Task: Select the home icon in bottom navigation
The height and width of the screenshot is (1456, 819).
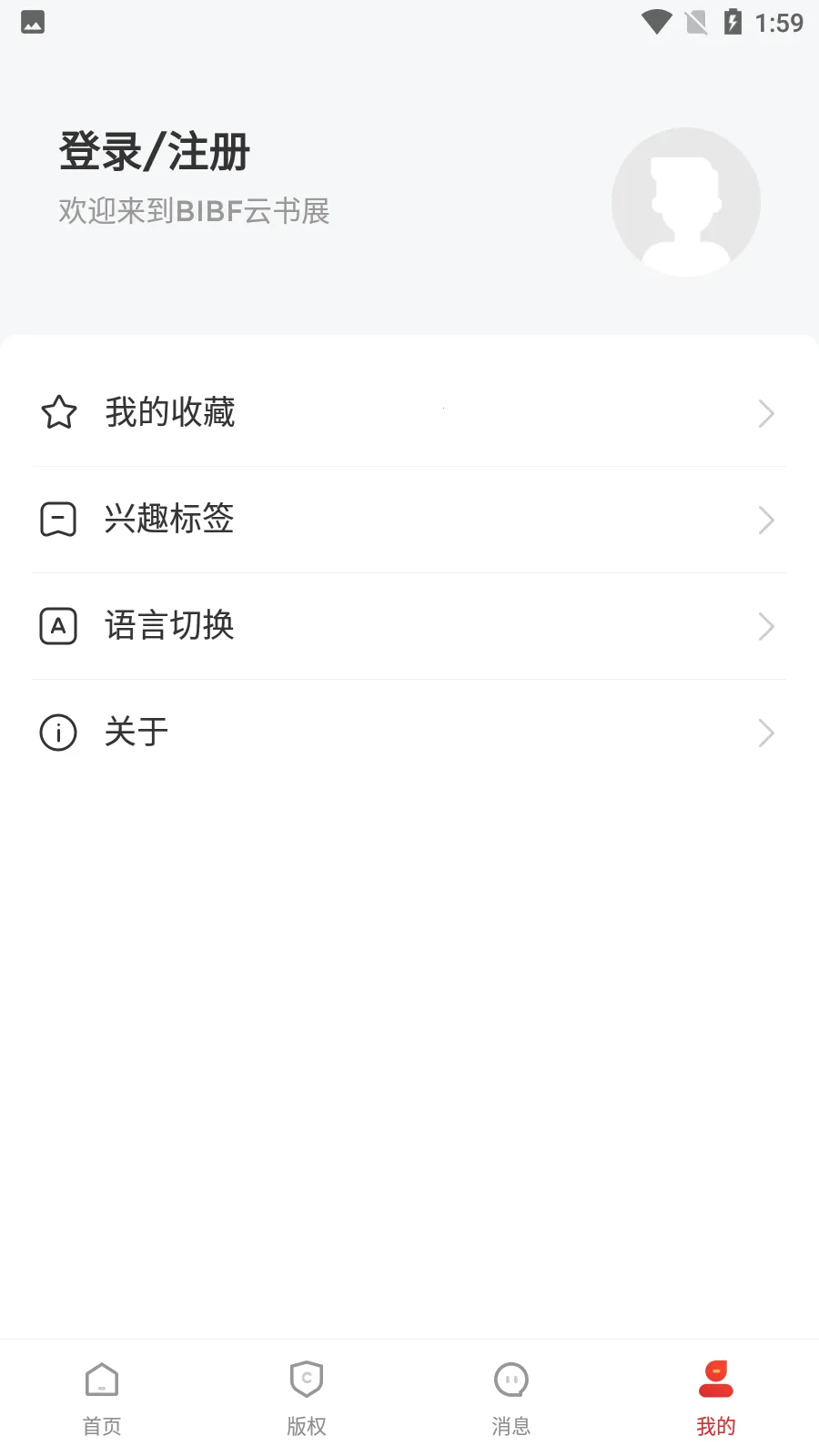Action: coord(100,1379)
